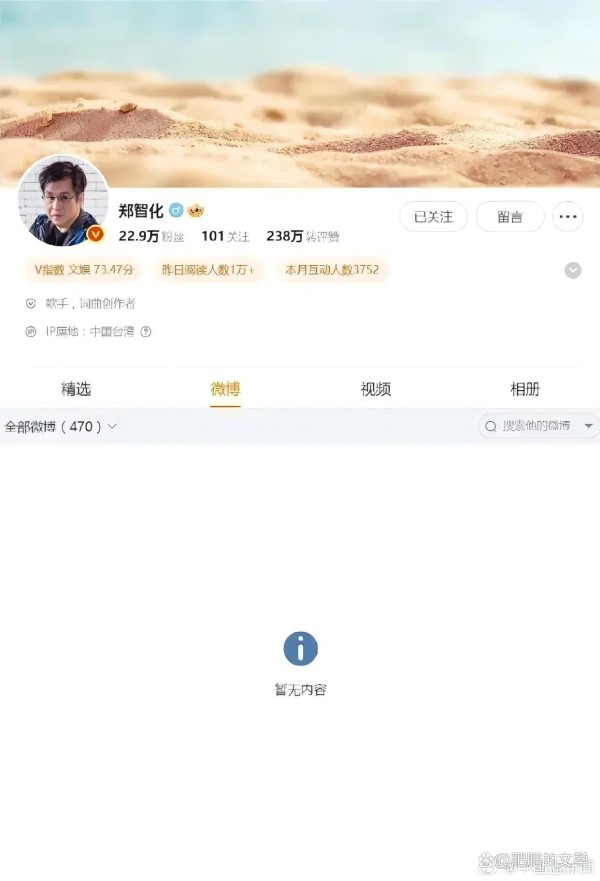600x881 pixels.
Task: Open the 101 关注 following list
Action: [x=225, y=236]
